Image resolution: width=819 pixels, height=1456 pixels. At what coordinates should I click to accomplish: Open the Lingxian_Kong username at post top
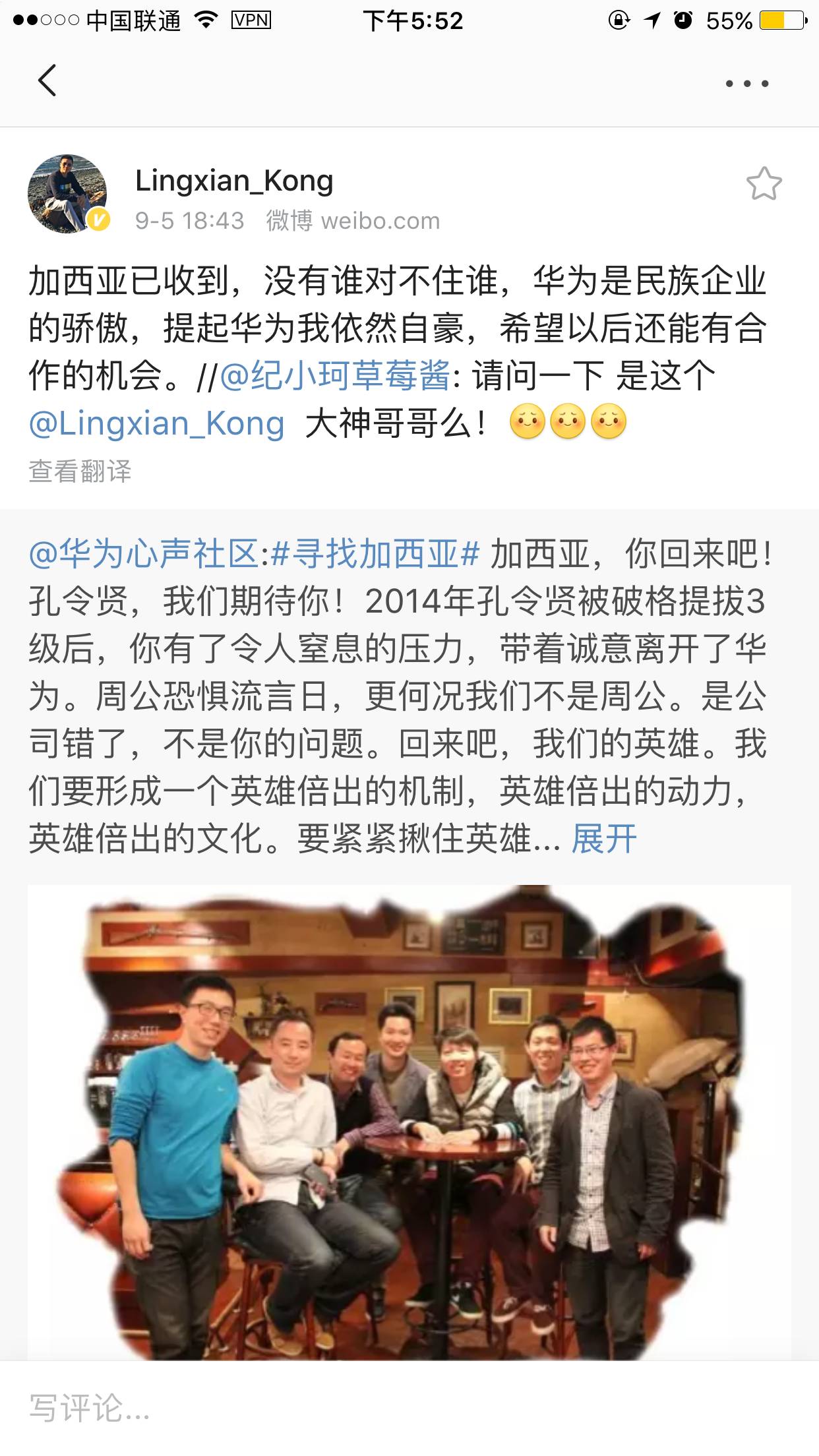coord(234,181)
